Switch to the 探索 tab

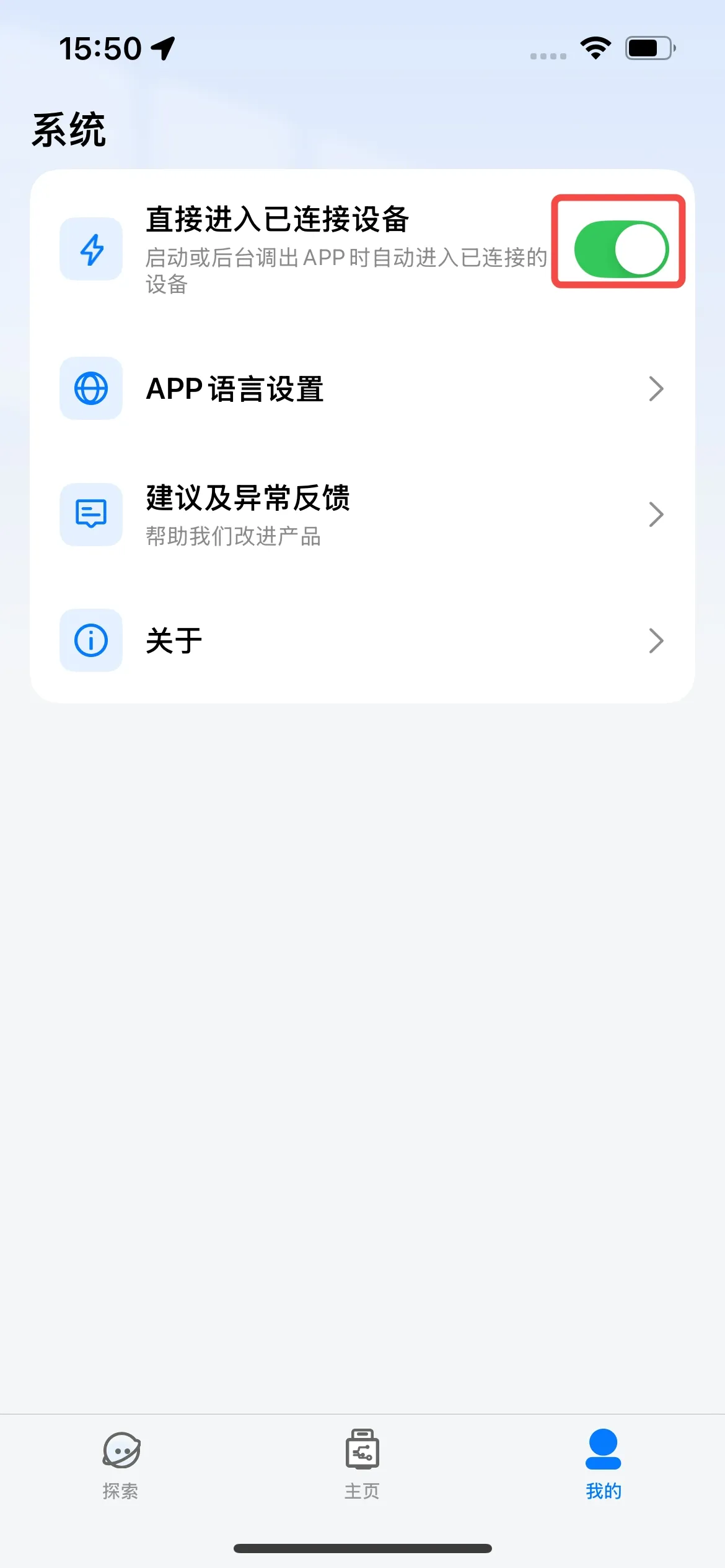pyautogui.click(x=121, y=1464)
